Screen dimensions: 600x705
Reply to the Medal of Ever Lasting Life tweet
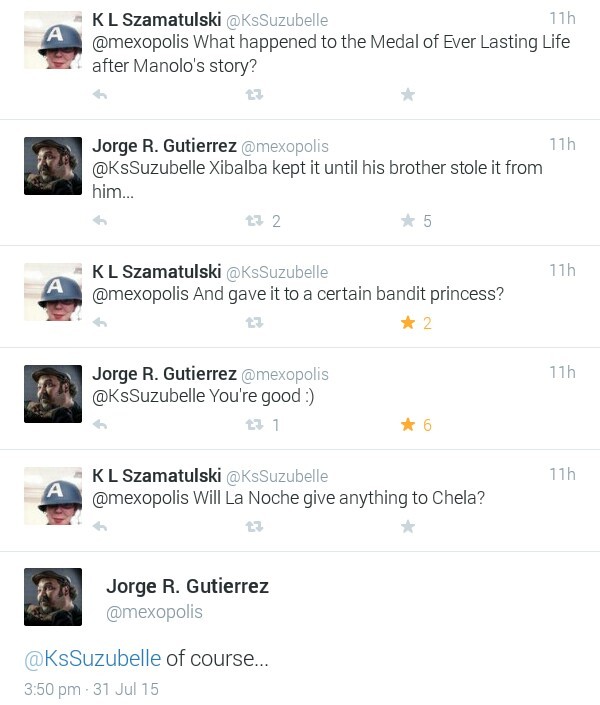click(100, 95)
